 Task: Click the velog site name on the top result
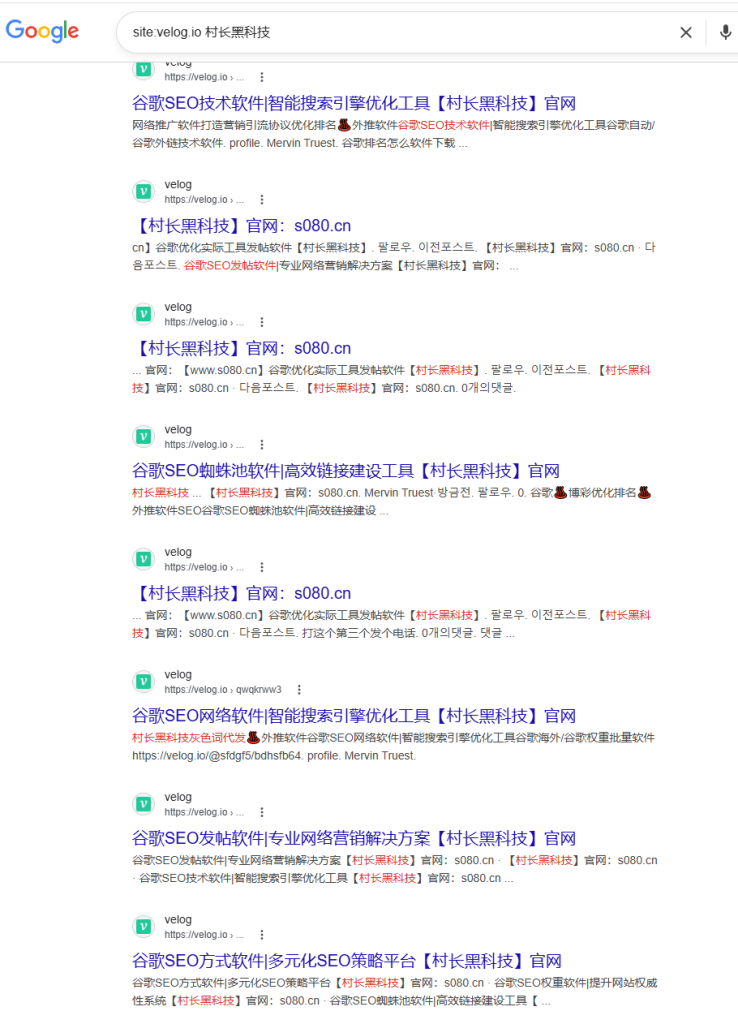coord(177,62)
